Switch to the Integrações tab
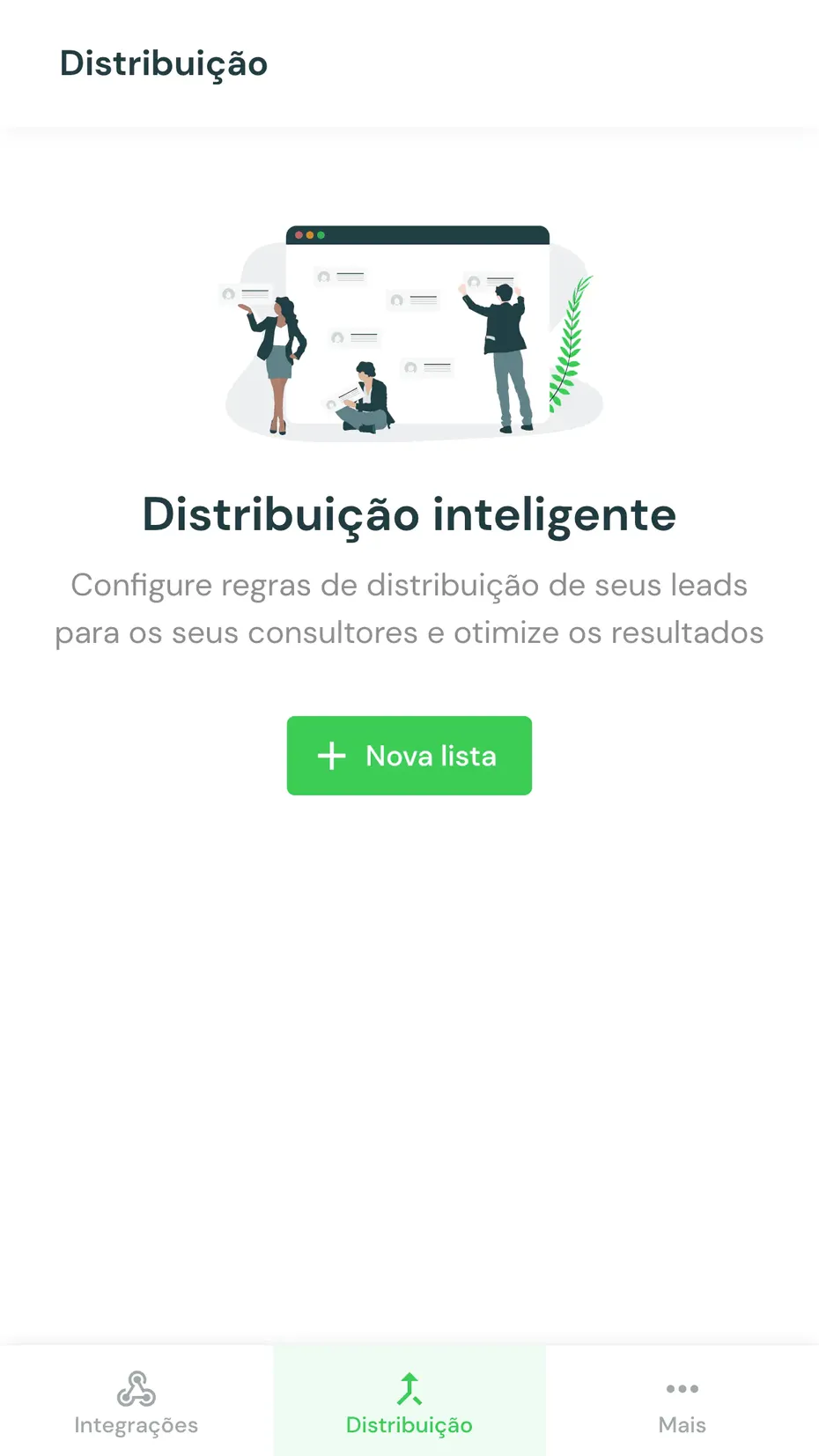Screen dimensions: 819x1456 (136, 1401)
